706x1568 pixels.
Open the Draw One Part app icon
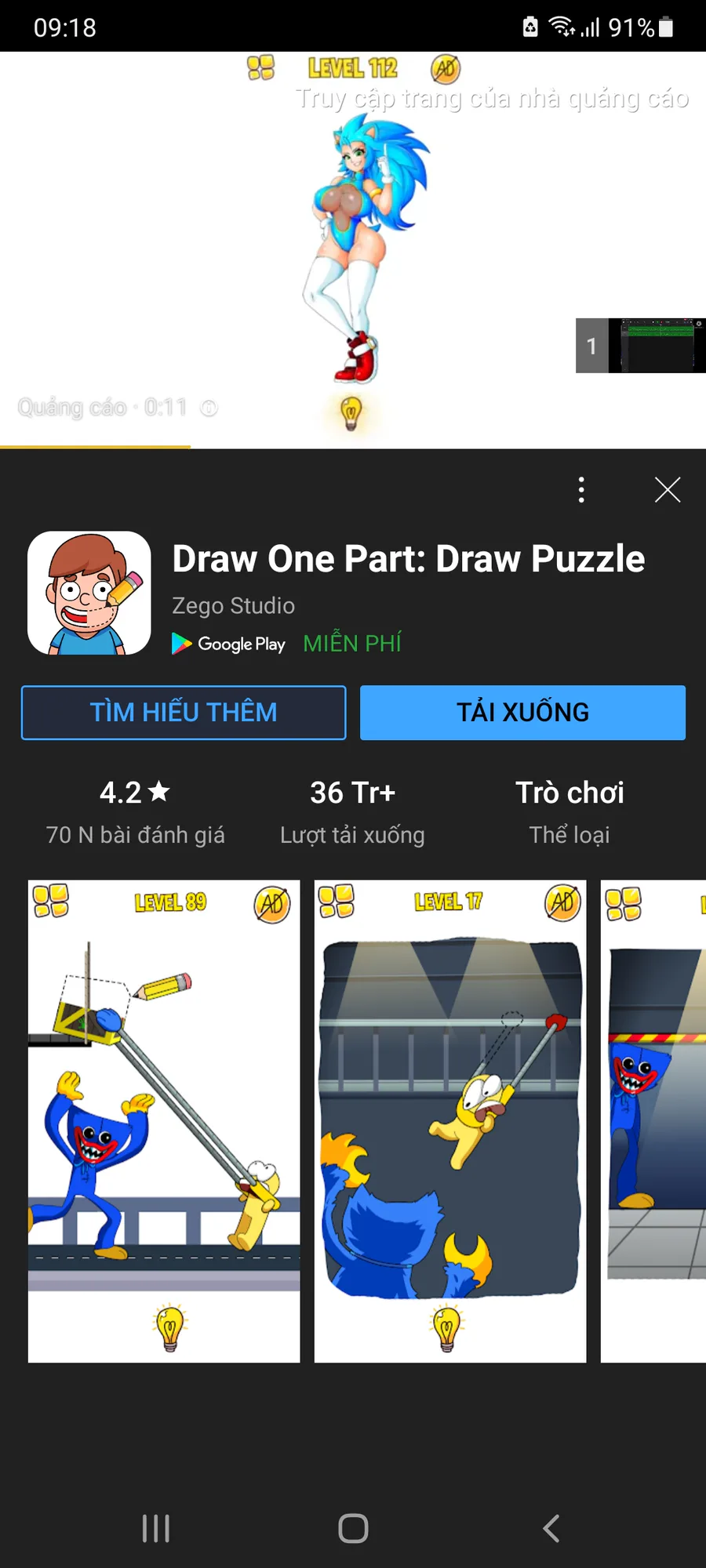click(89, 593)
